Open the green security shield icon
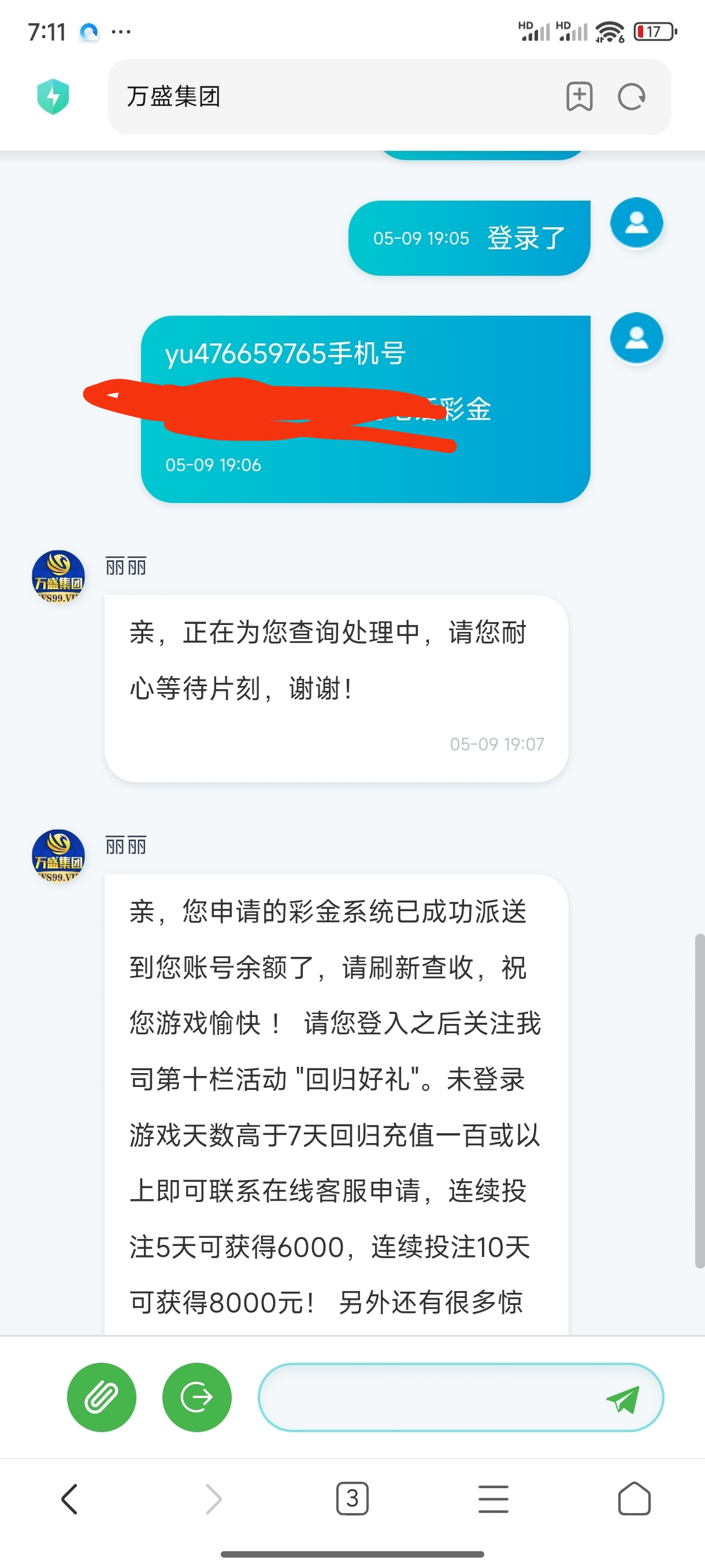 54,97
